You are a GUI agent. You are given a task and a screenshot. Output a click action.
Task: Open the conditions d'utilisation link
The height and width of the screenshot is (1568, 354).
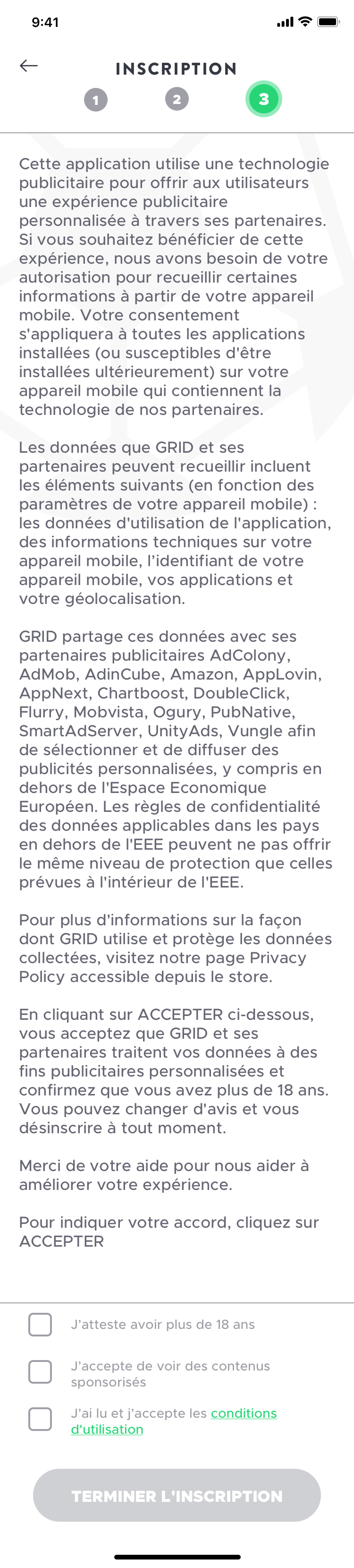(x=243, y=1413)
